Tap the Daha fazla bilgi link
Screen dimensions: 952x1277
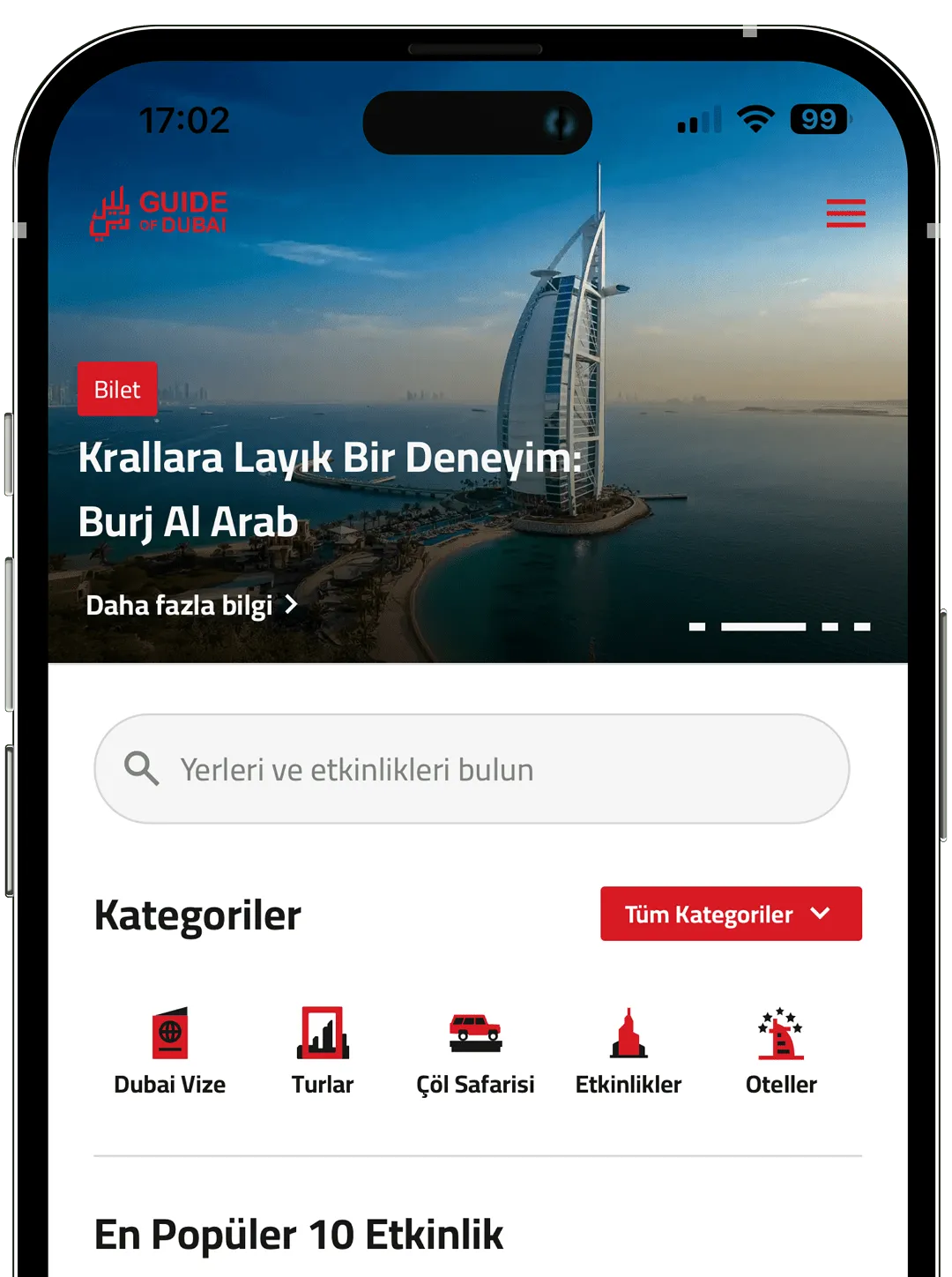[x=176, y=605]
